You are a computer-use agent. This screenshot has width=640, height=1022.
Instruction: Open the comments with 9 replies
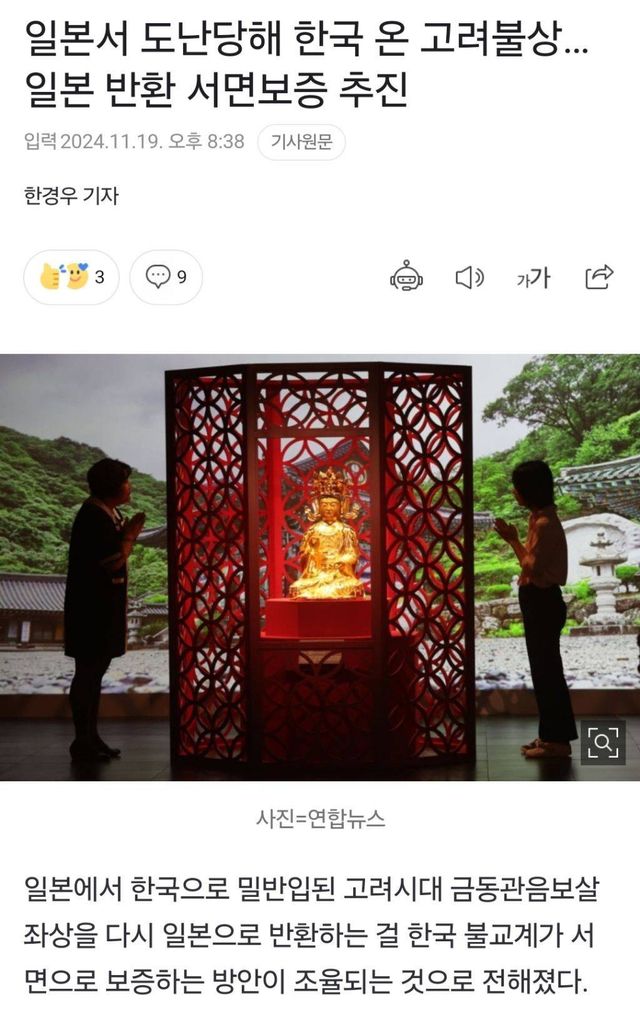166,277
